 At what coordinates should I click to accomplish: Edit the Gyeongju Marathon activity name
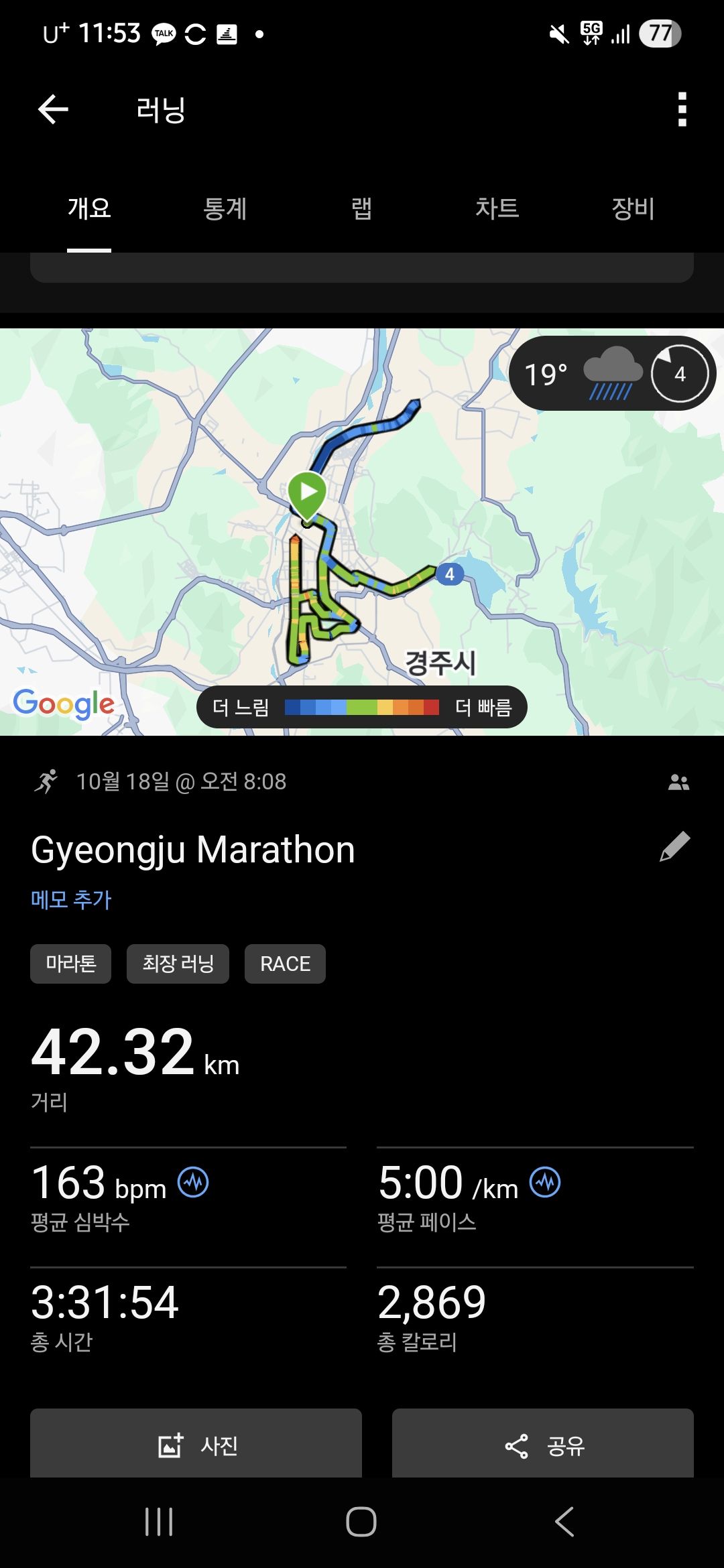(x=675, y=847)
